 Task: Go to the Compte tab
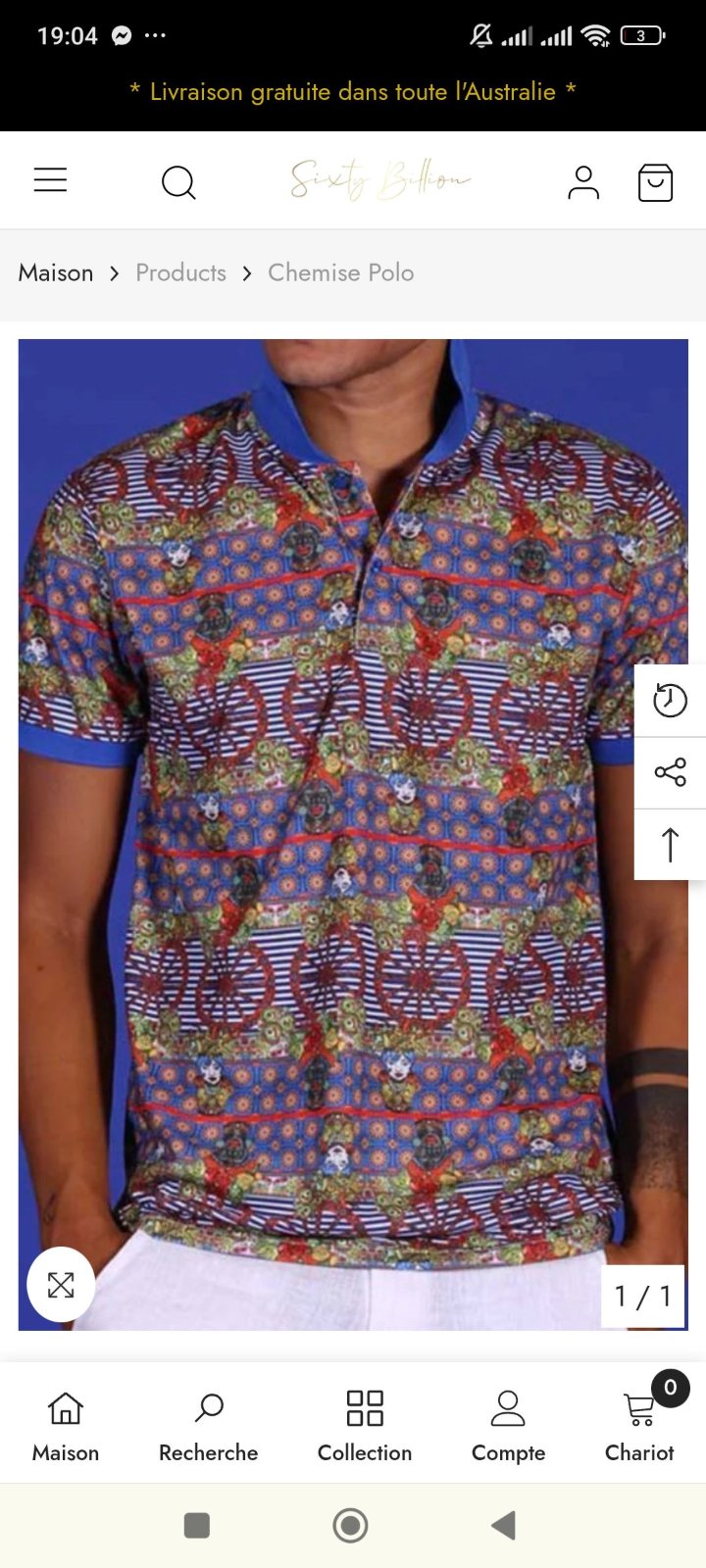coord(508,1426)
